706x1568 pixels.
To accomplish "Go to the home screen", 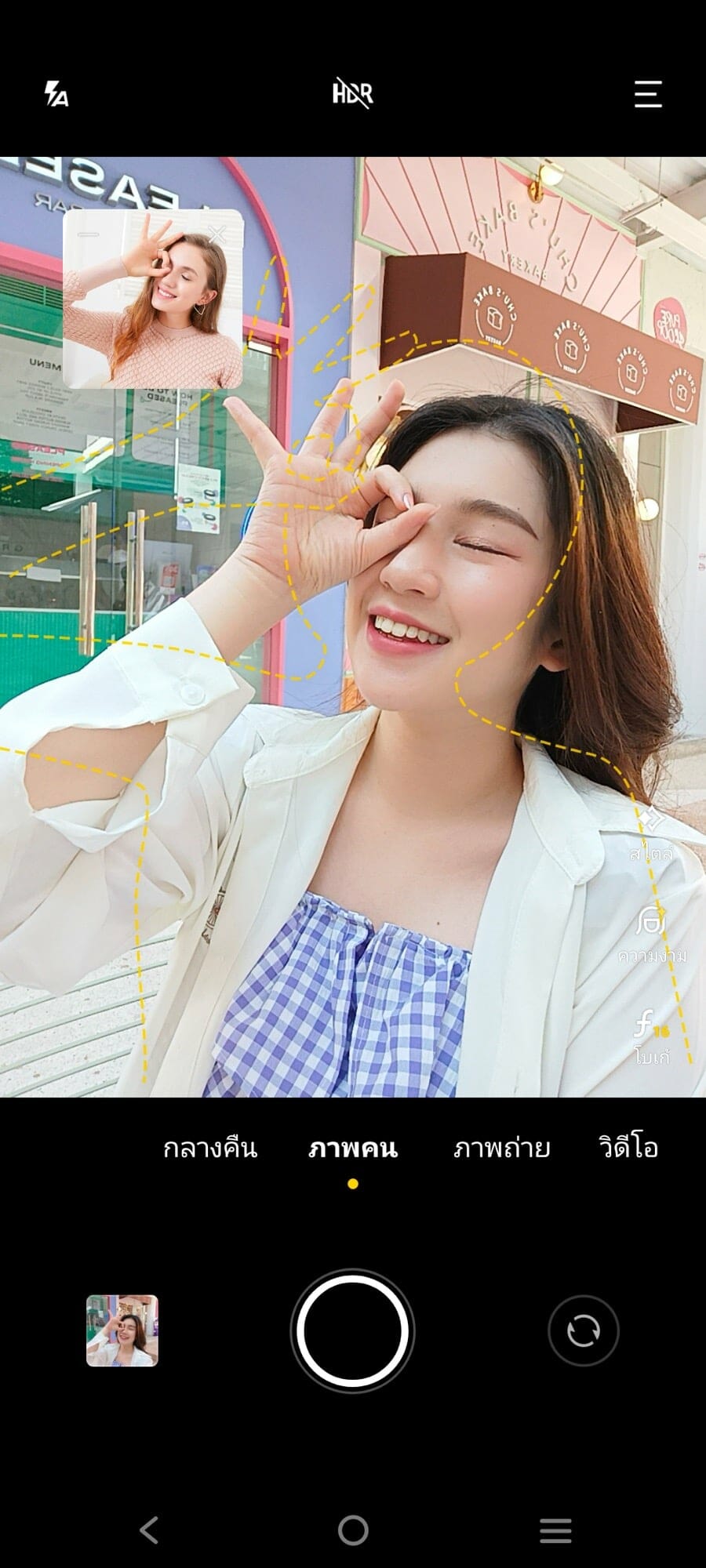I will [353, 1530].
